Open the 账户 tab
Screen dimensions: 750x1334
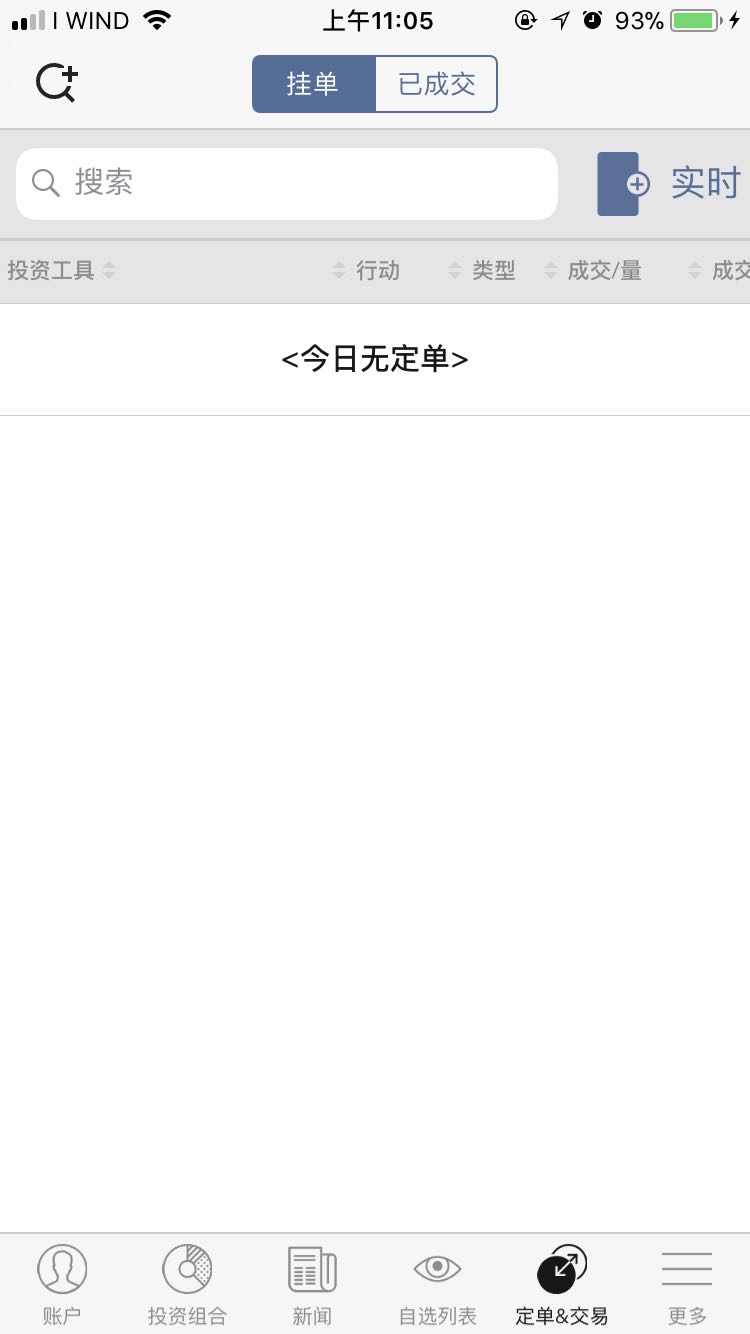62,1285
